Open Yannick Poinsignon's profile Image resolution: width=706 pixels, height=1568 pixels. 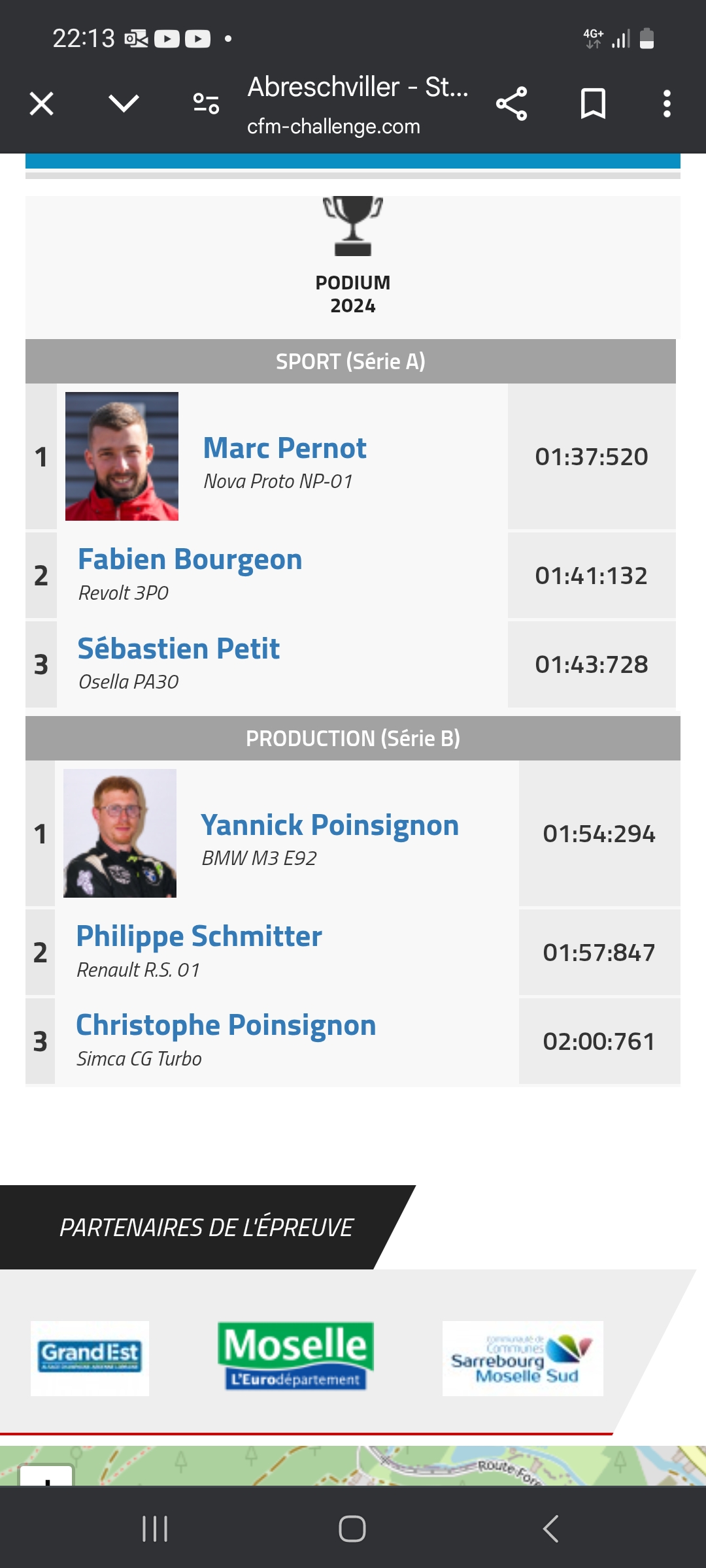329,825
